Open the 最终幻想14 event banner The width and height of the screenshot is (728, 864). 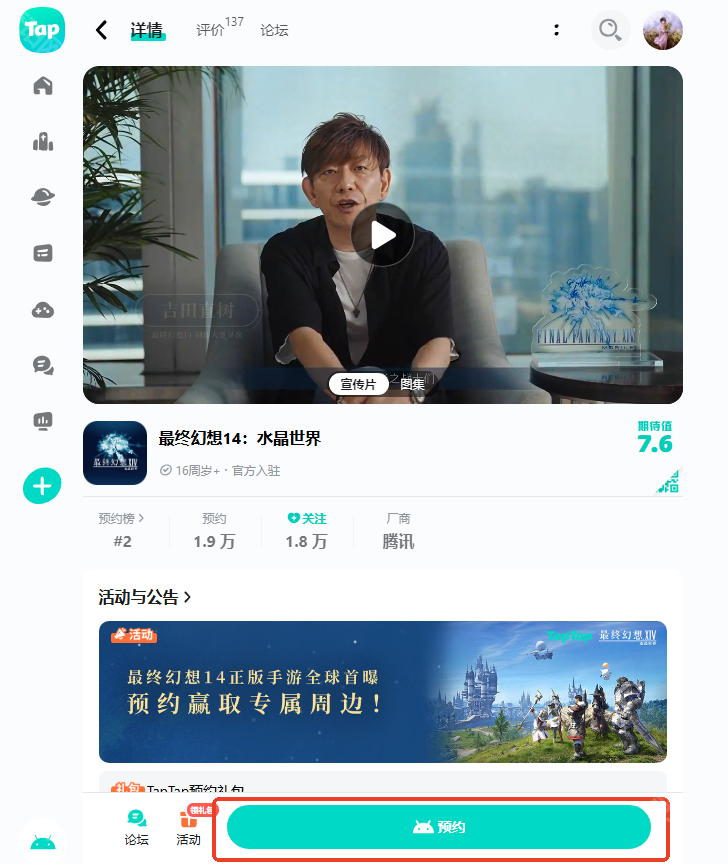382,692
